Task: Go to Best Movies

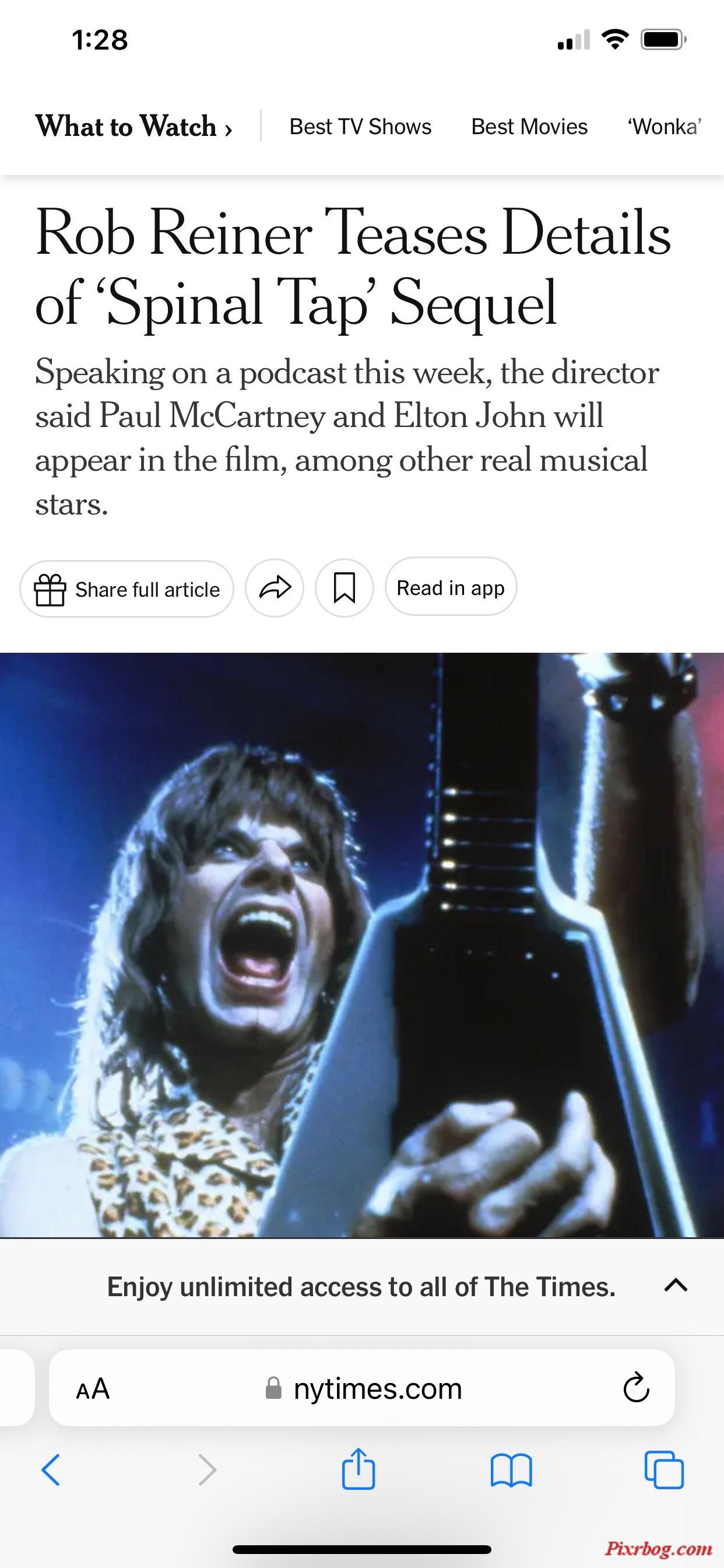Action: (529, 127)
